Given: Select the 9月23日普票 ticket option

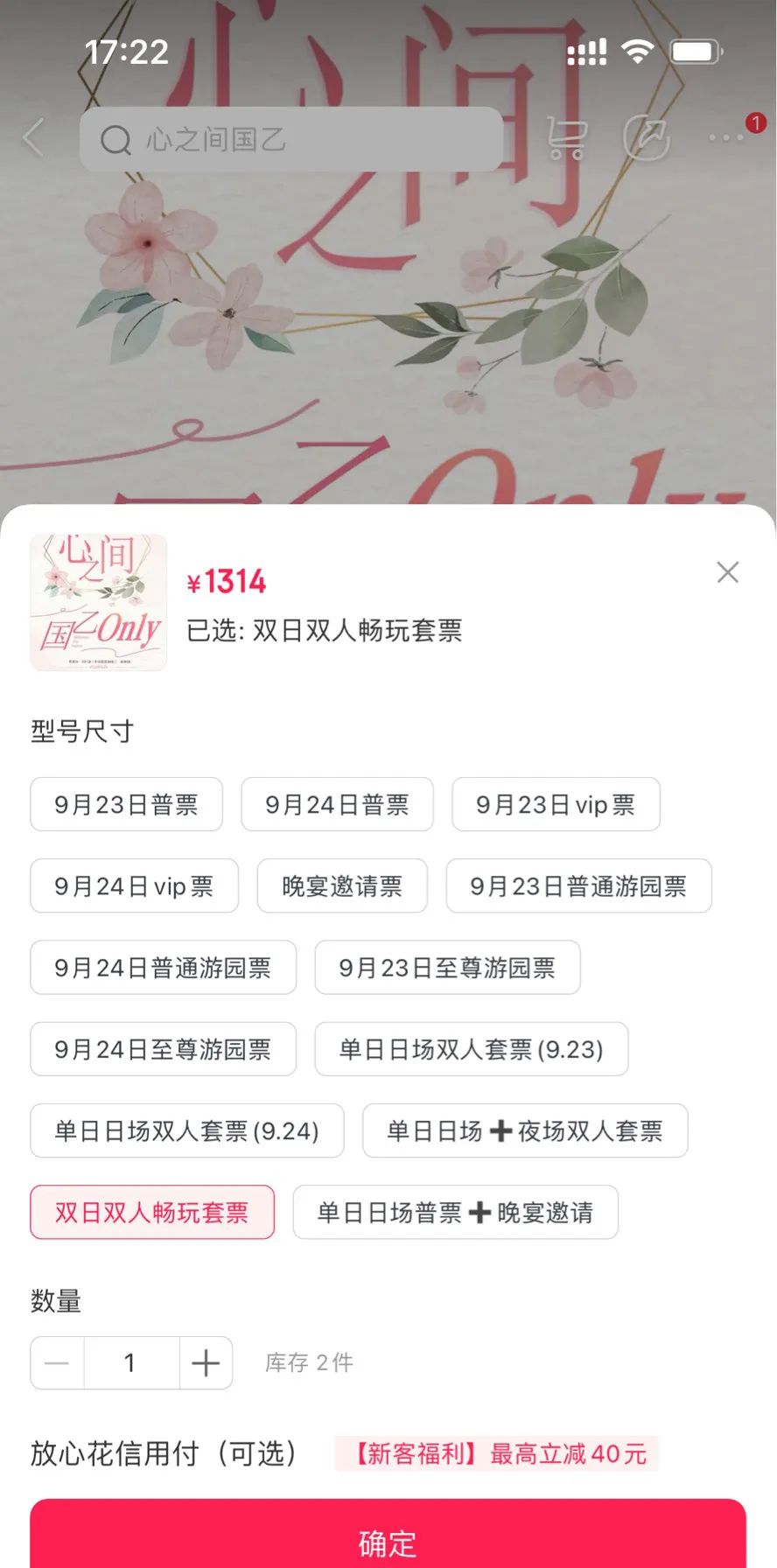Looking at the screenshot, I should [126, 805].
